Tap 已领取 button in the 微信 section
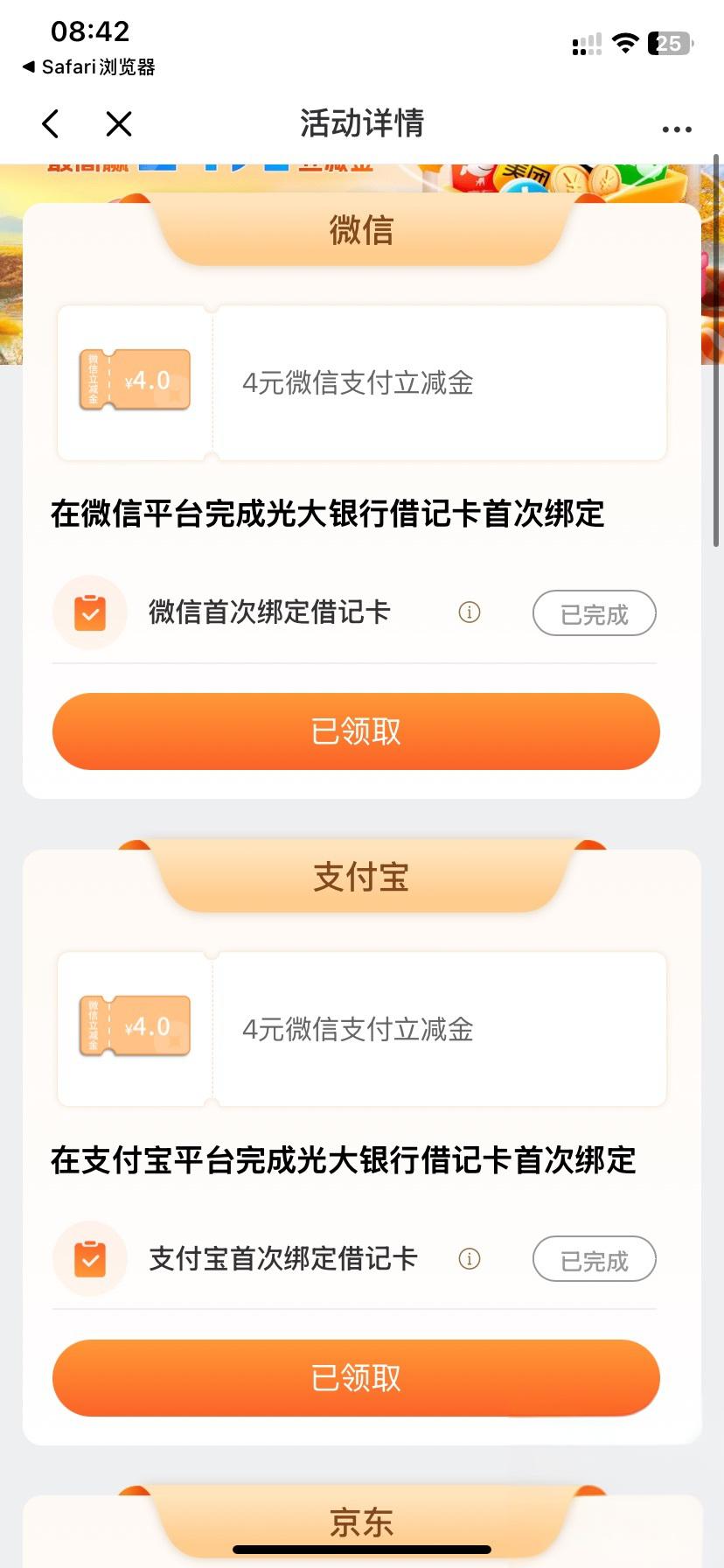The width and height of the screenshot is (724, 1568). pyautogui.click(x=356, y=731)
